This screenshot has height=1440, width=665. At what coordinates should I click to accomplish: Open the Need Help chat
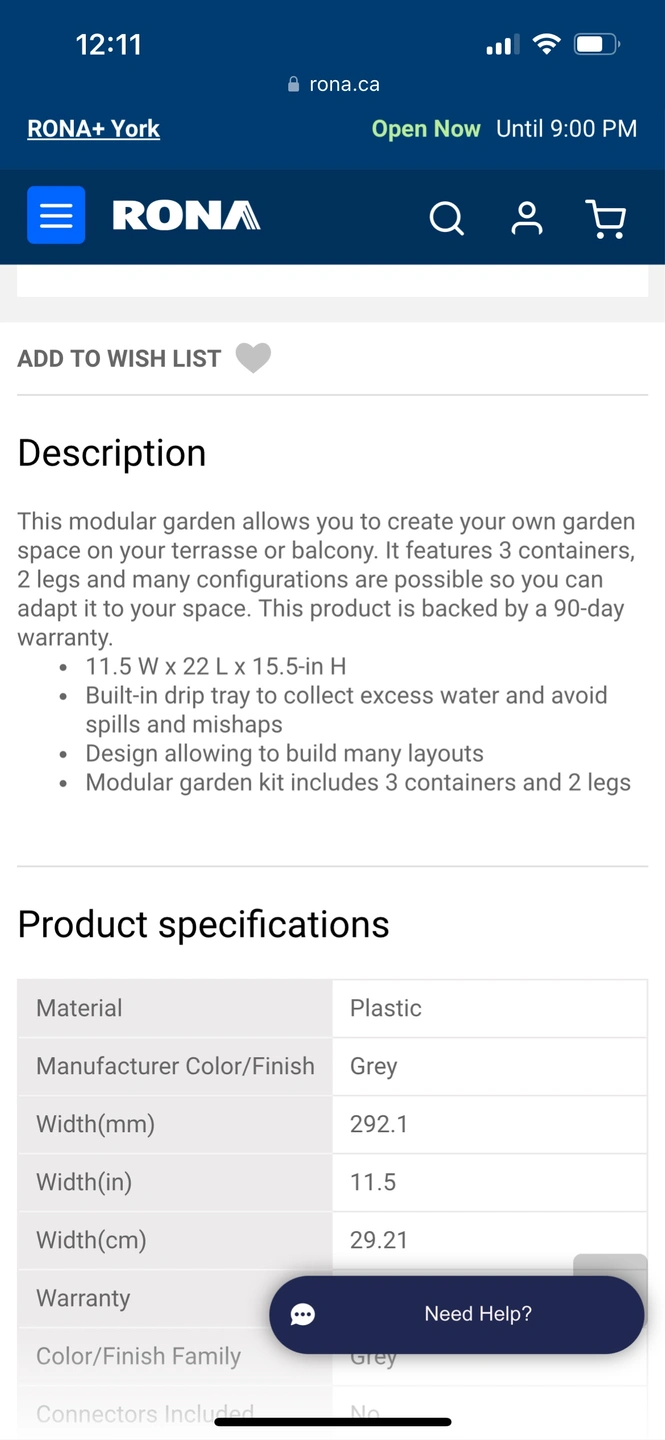pos(457,1314)
